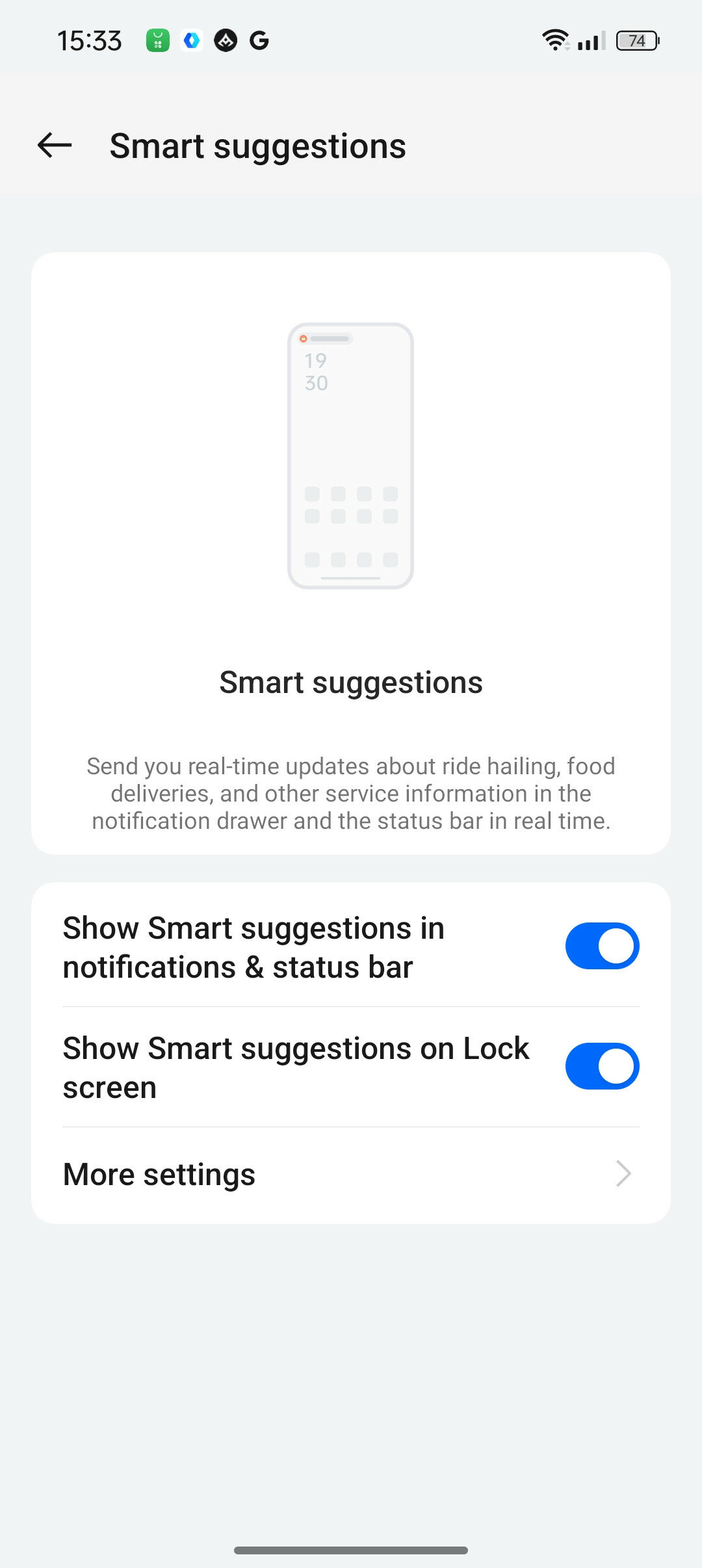The width and height of the screenshot is (702, 1568).
Task: Go back using the top-left arrow
Action: (55, 145)
